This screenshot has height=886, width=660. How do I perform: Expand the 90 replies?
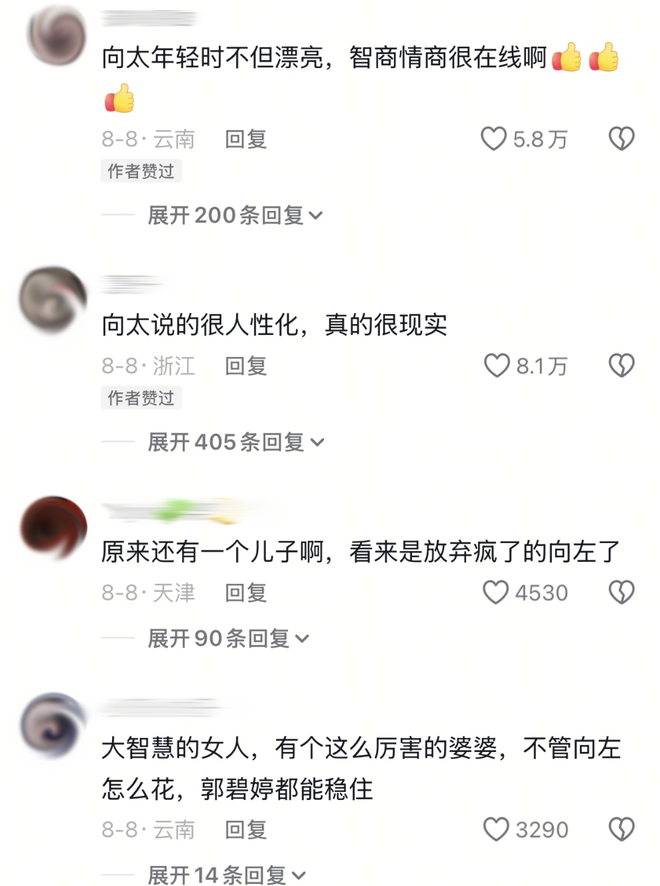(x=229, y=638)
